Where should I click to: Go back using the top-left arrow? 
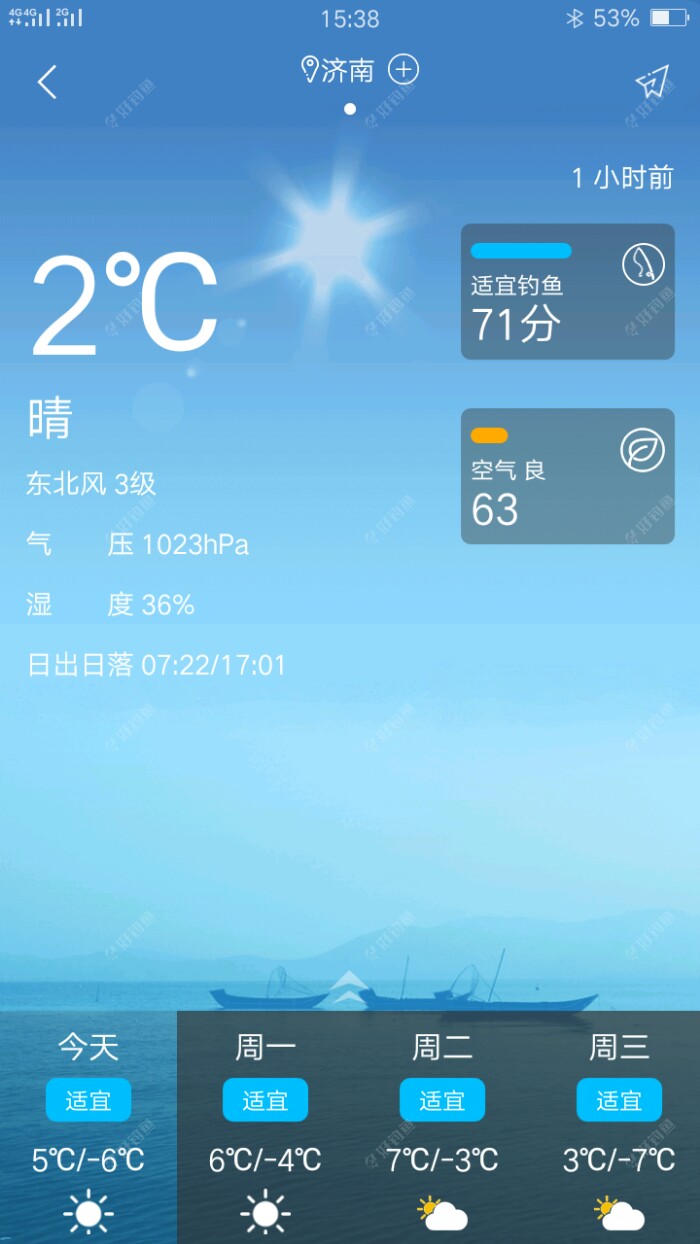tap(47, 82)
